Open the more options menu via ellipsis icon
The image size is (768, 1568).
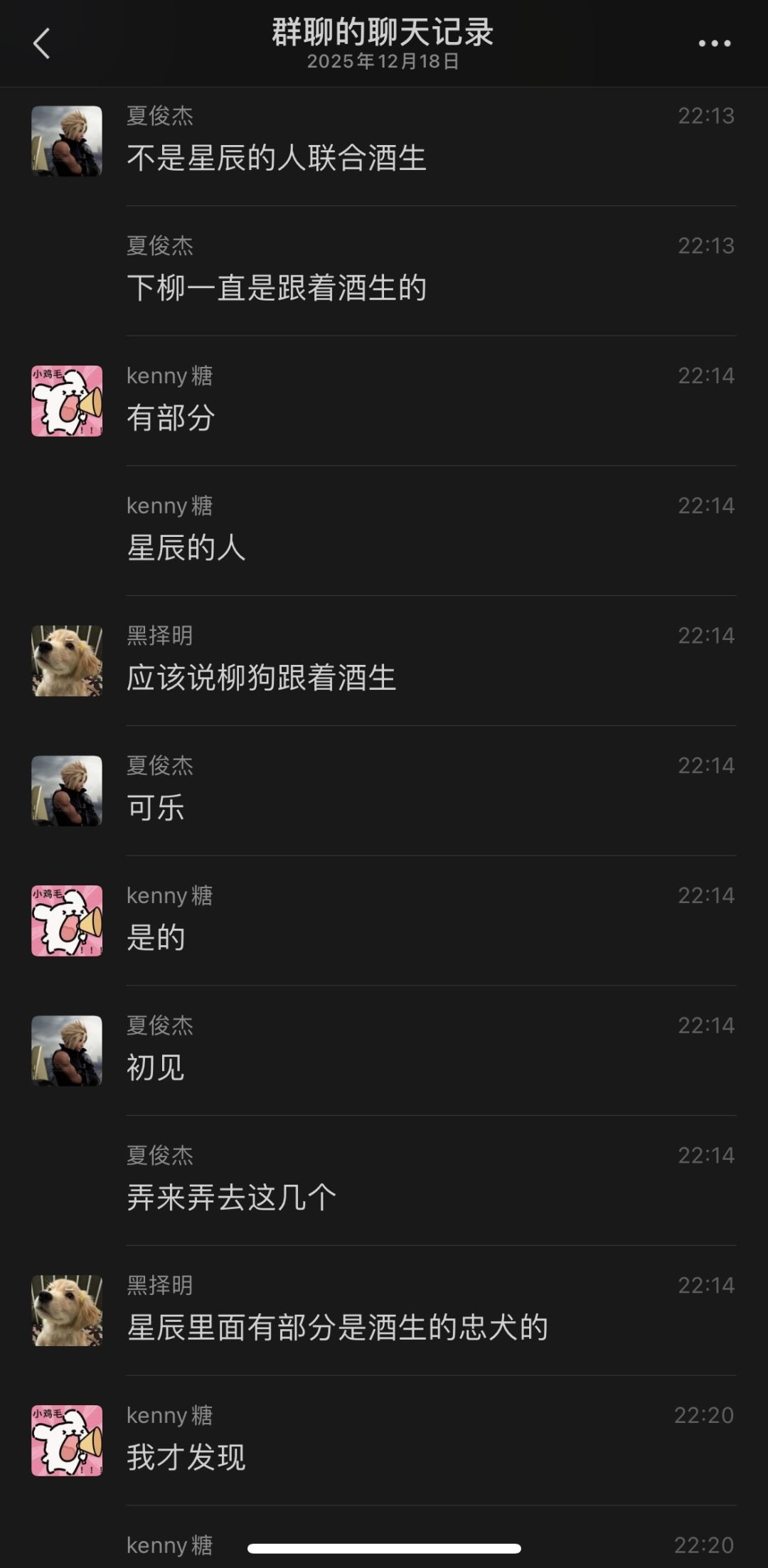pos(713,44)
